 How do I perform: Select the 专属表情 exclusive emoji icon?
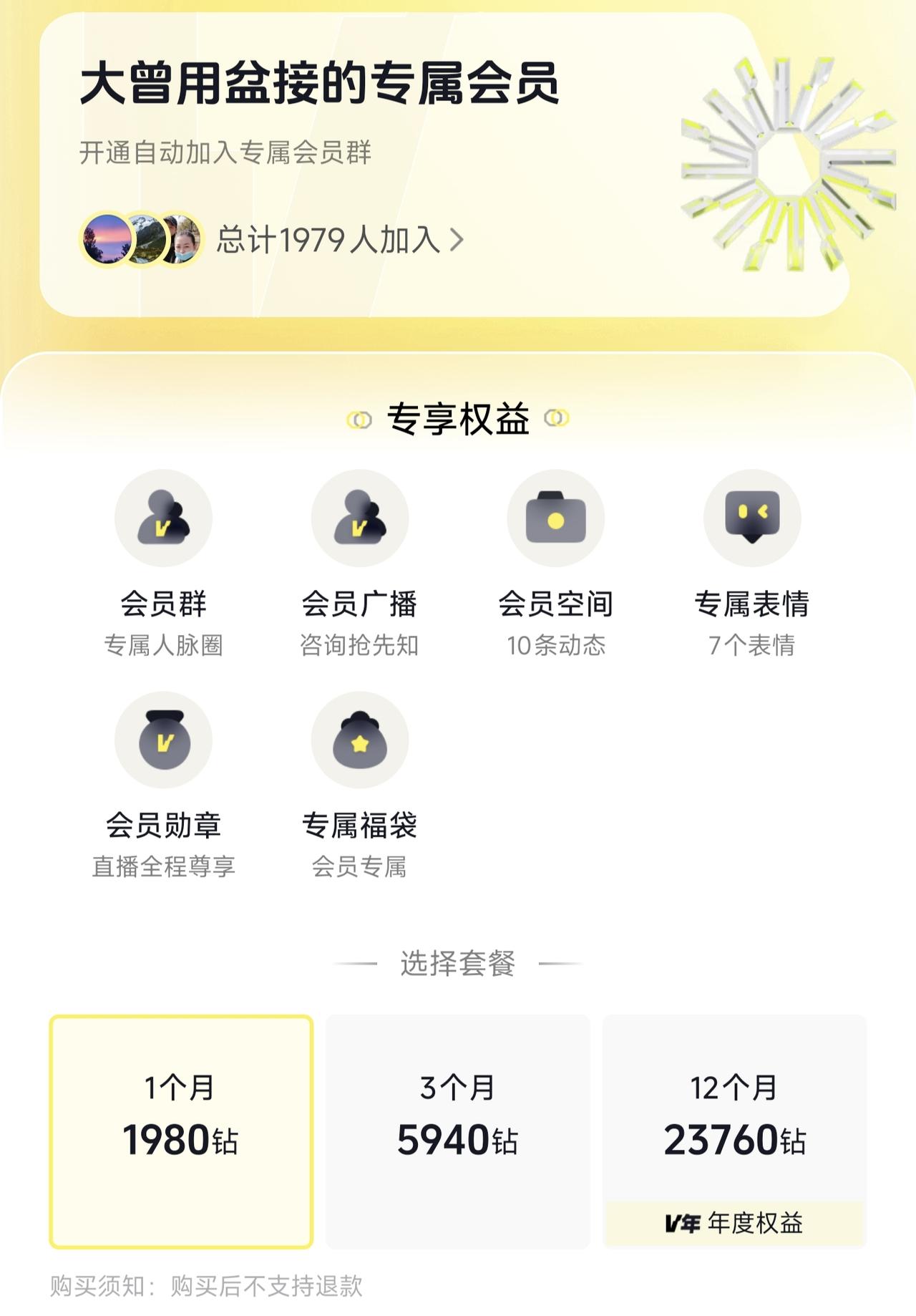click(x=751, y=519)
